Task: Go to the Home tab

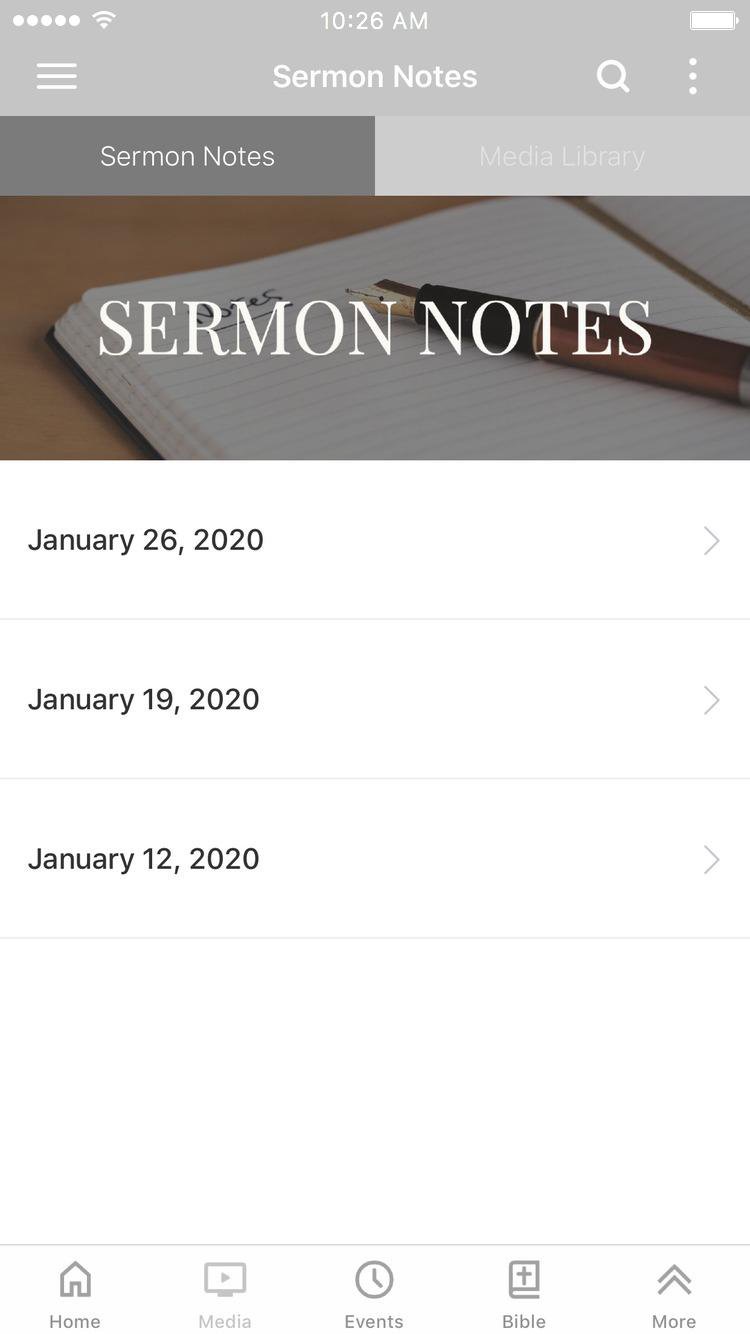Action: click(75, 1294)
